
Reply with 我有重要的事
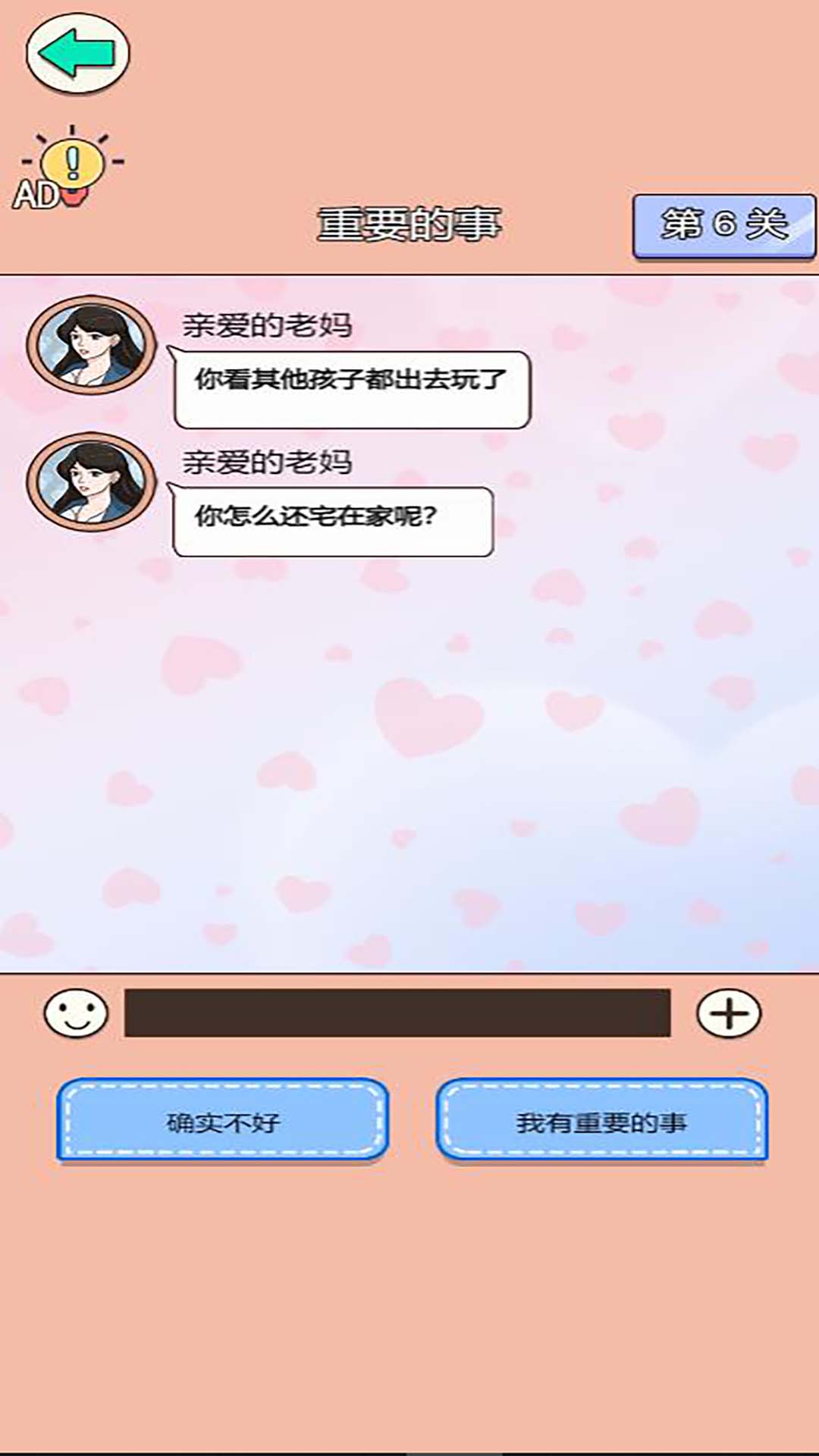601,1121
